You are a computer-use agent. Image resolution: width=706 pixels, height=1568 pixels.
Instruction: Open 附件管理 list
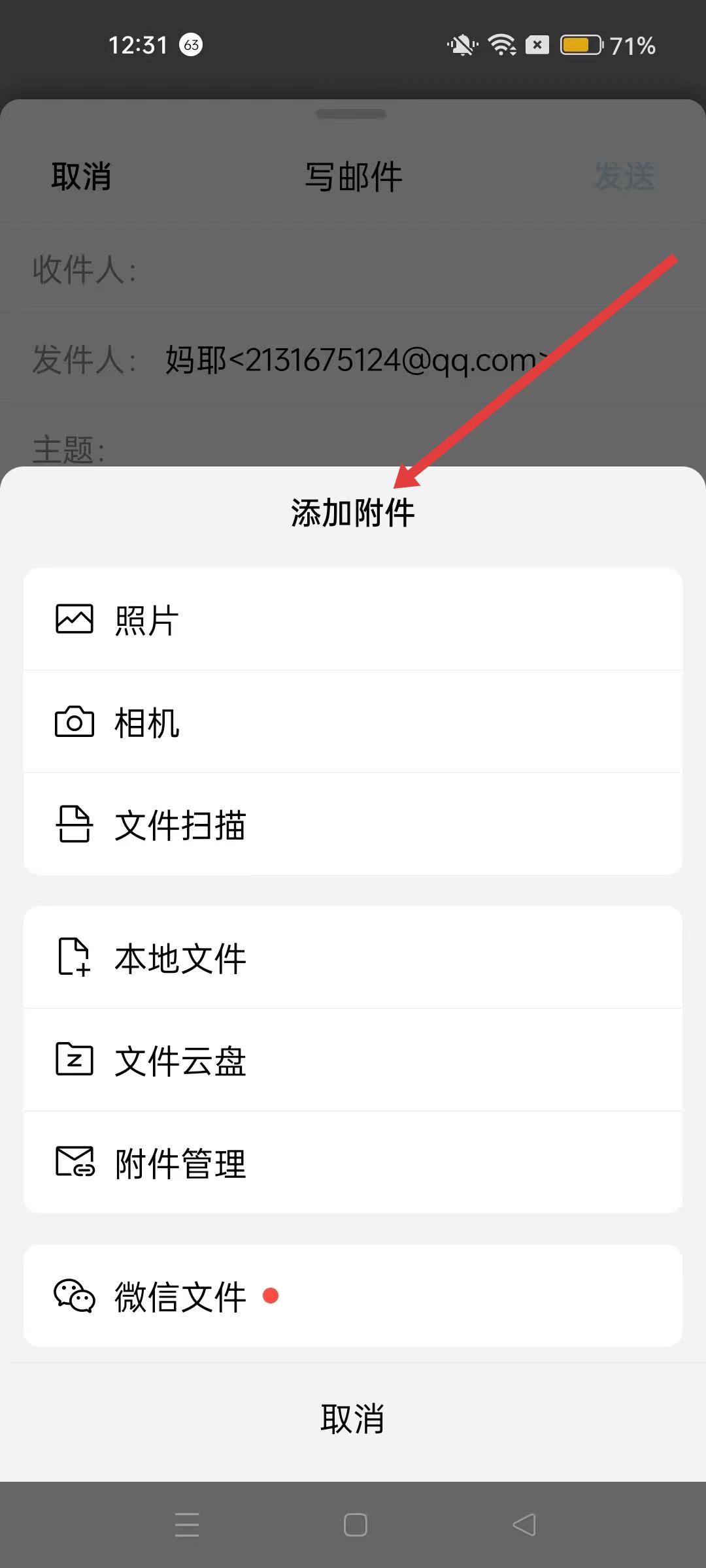[353, 1163]
